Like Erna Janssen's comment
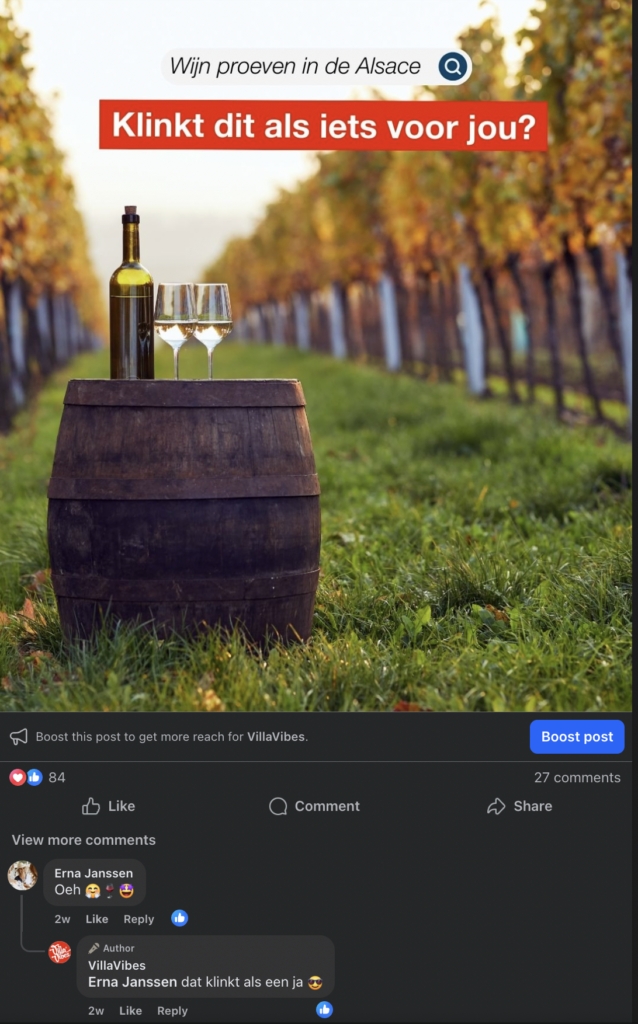 tap(97, 919)
